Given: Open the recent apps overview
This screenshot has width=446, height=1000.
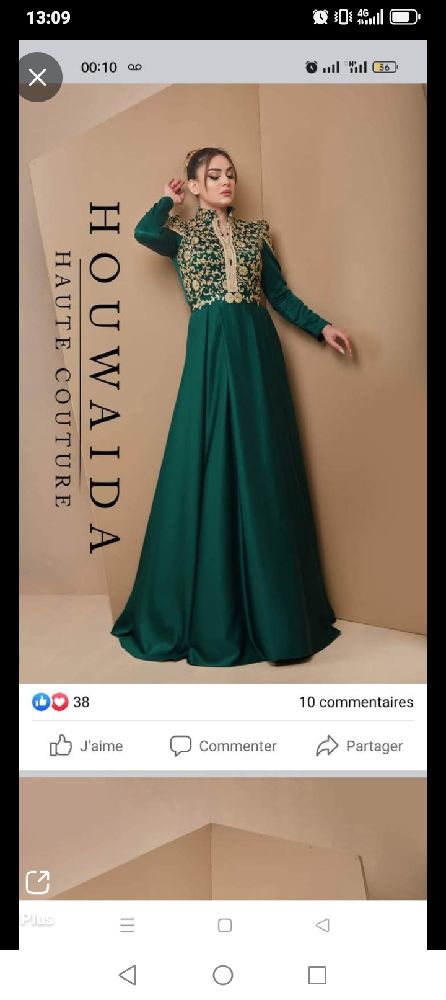Looking at the screenshot, I should (x=317, y=974).
